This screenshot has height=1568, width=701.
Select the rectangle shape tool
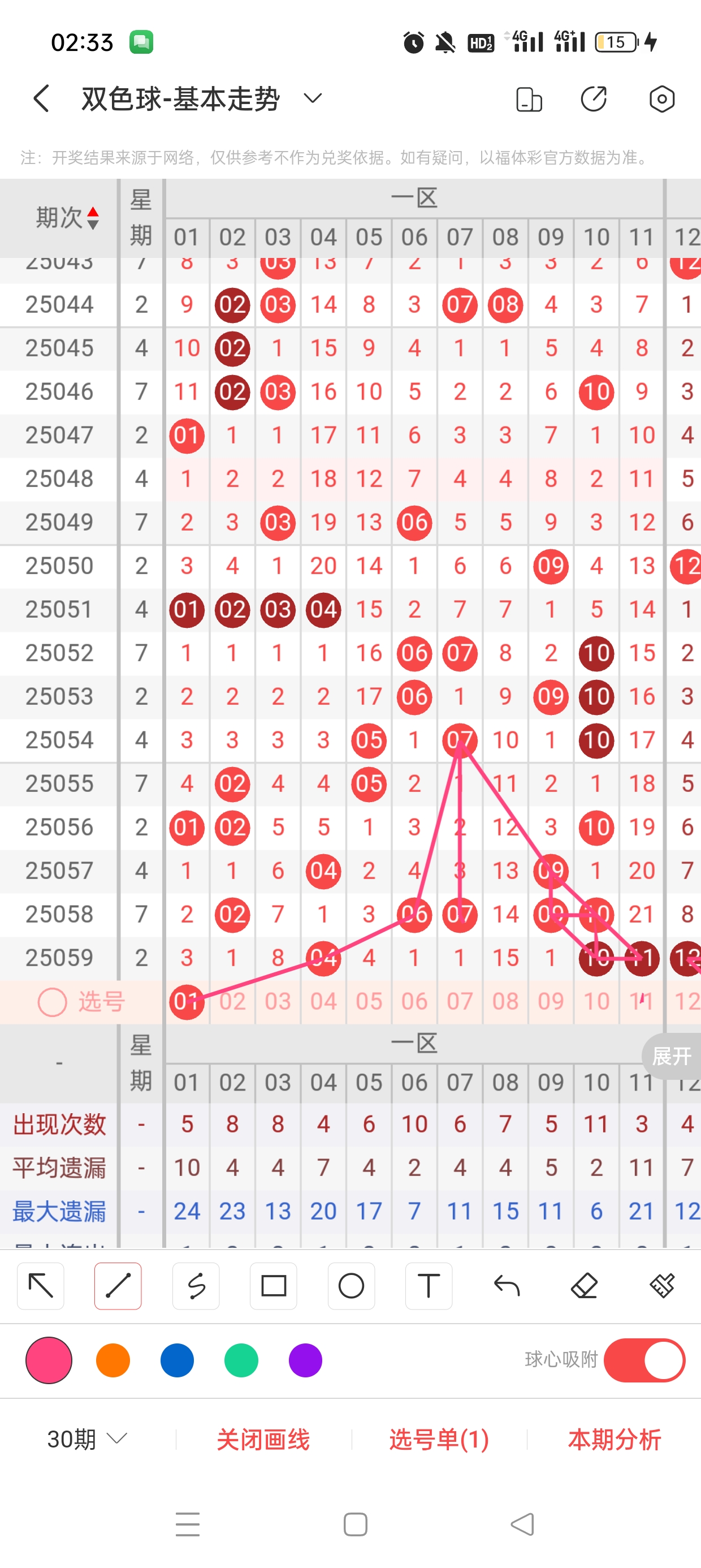tap(274, 1286)
